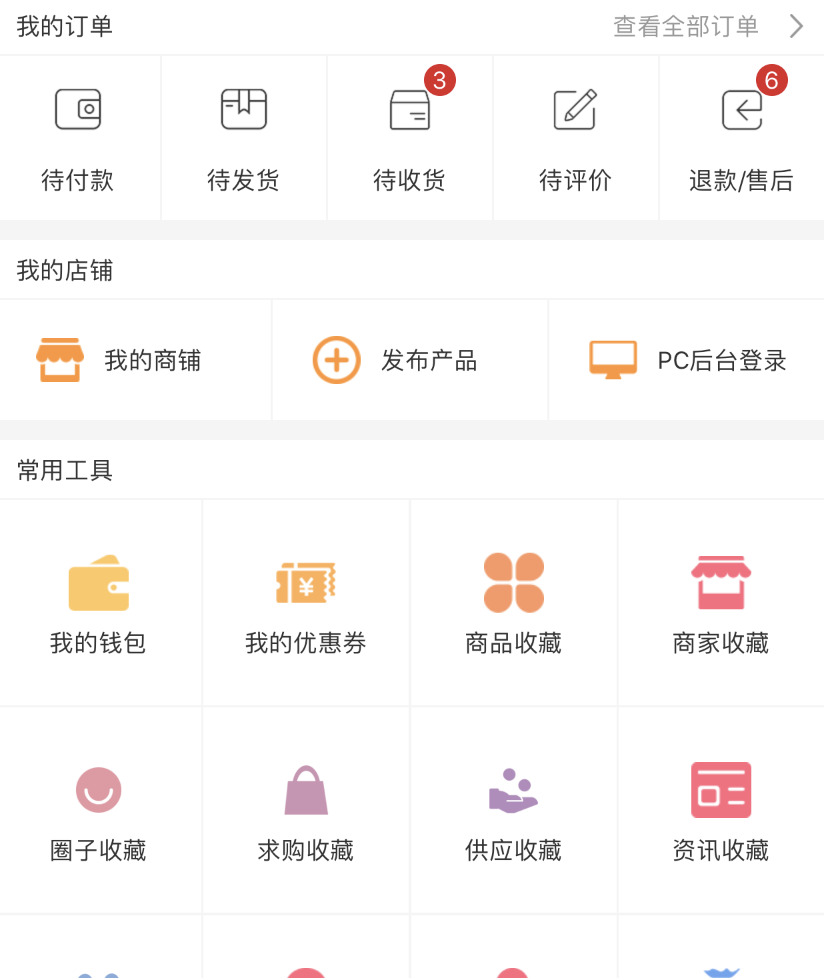Check 待收货 orders awaiting receipt
Image resolution: width=824 pixels, height=978 pixels.
[x=409, y=138]
